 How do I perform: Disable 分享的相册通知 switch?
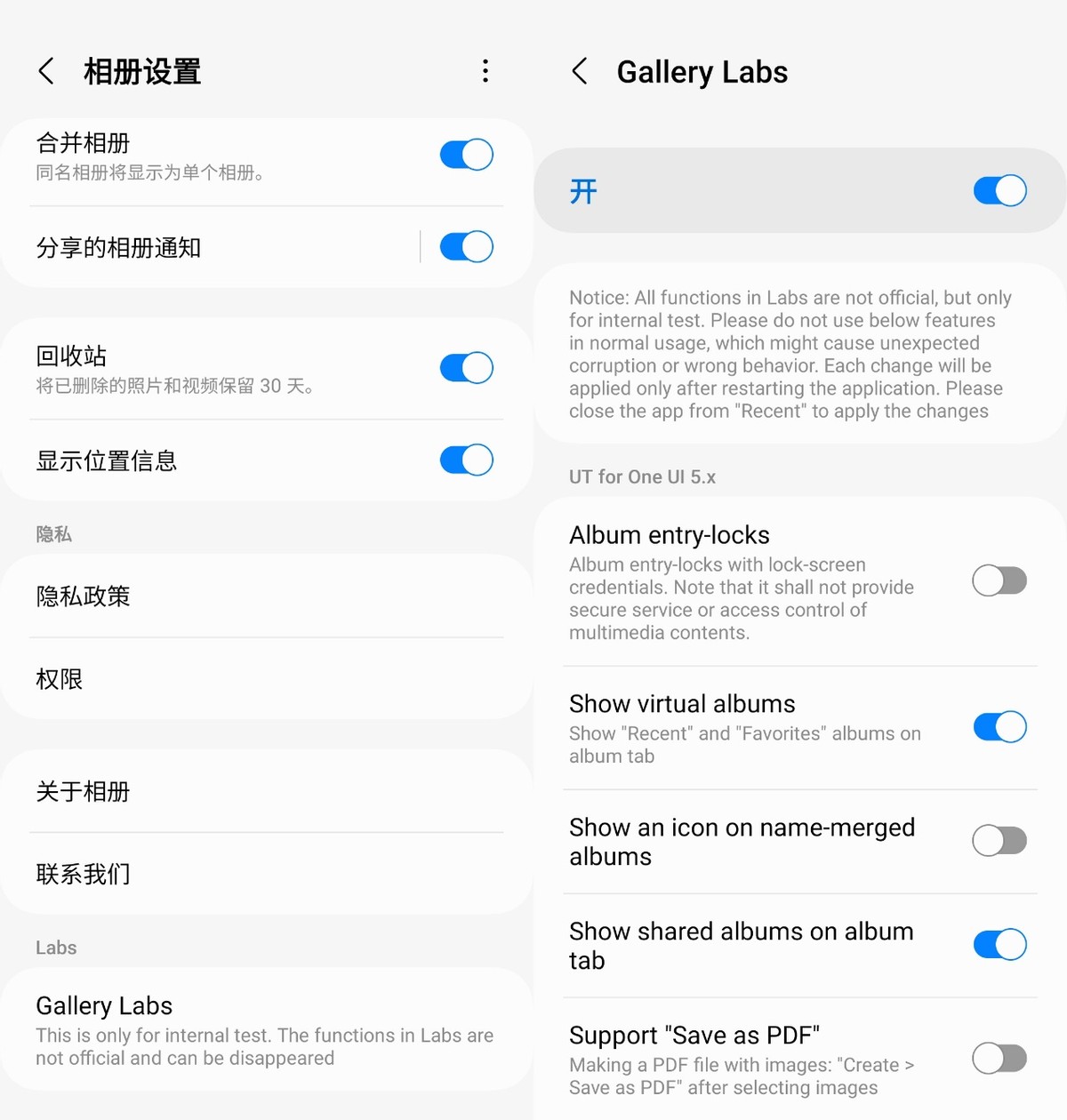click(466, 246)
